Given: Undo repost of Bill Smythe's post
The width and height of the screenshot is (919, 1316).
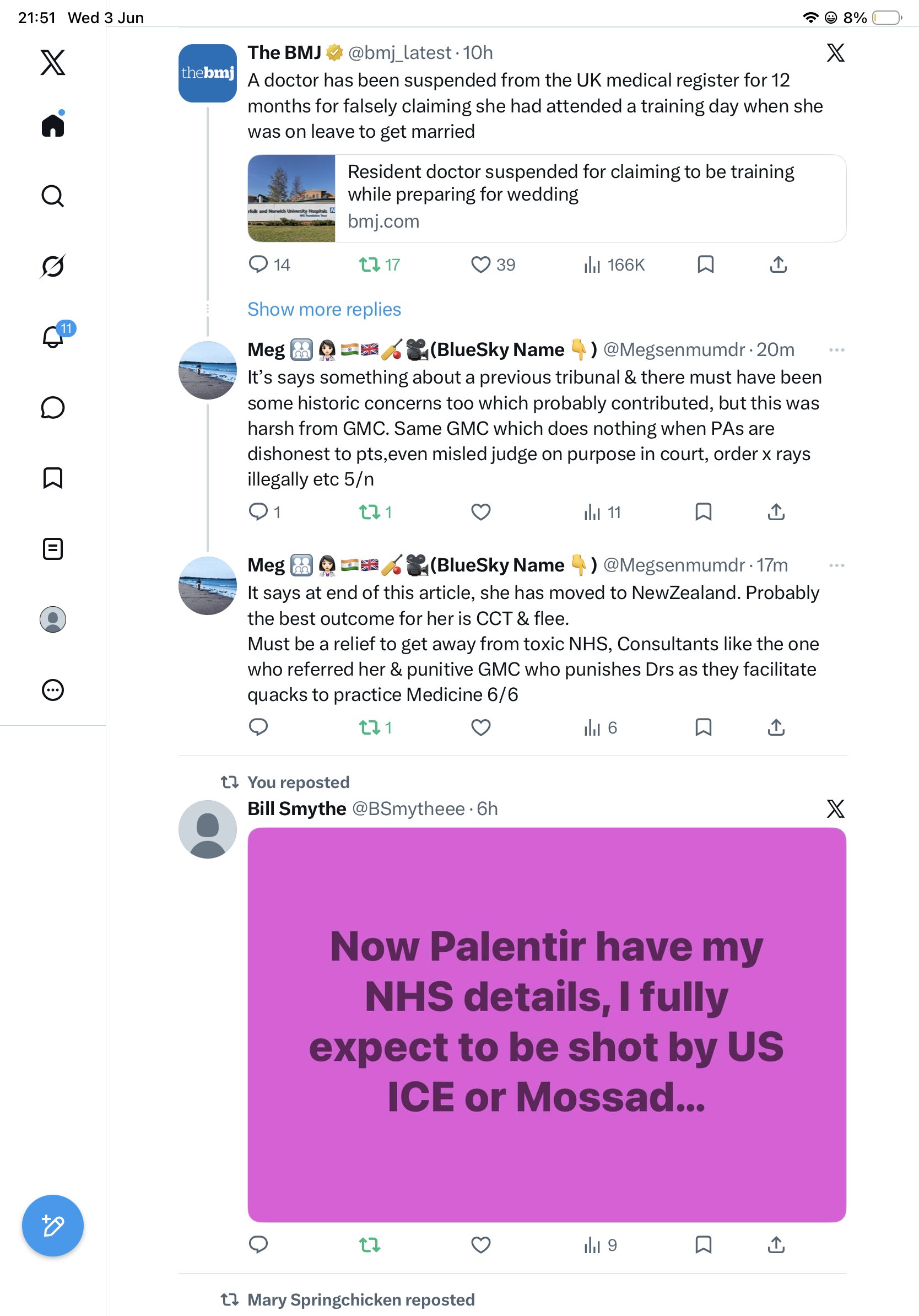Looking at the screenshot, I should pos(370,1244).
